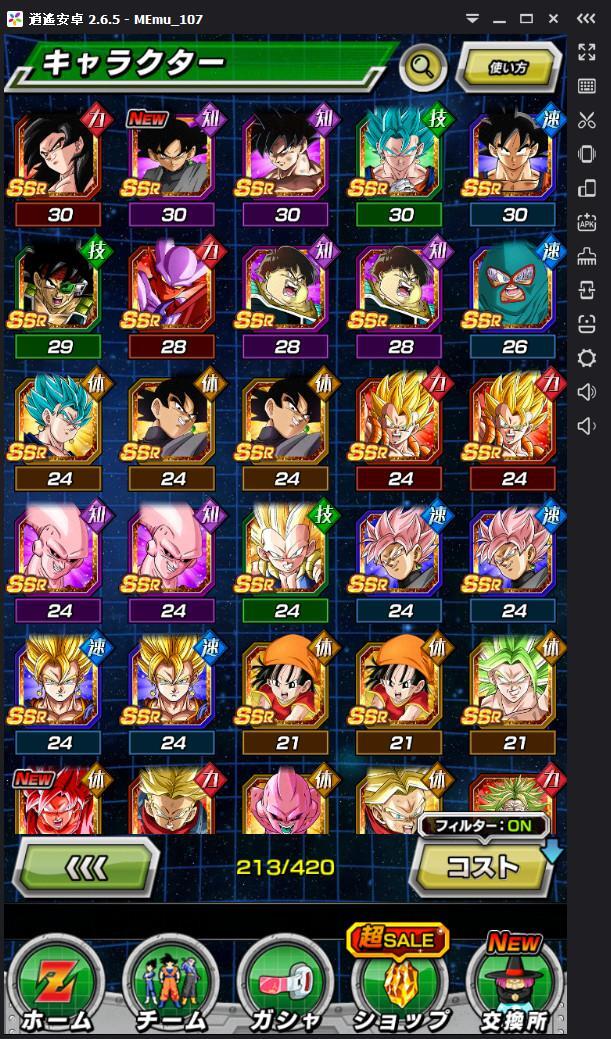
Task: Open the green Gotenks card, cost 24
Action: click(x=287, y=557)
